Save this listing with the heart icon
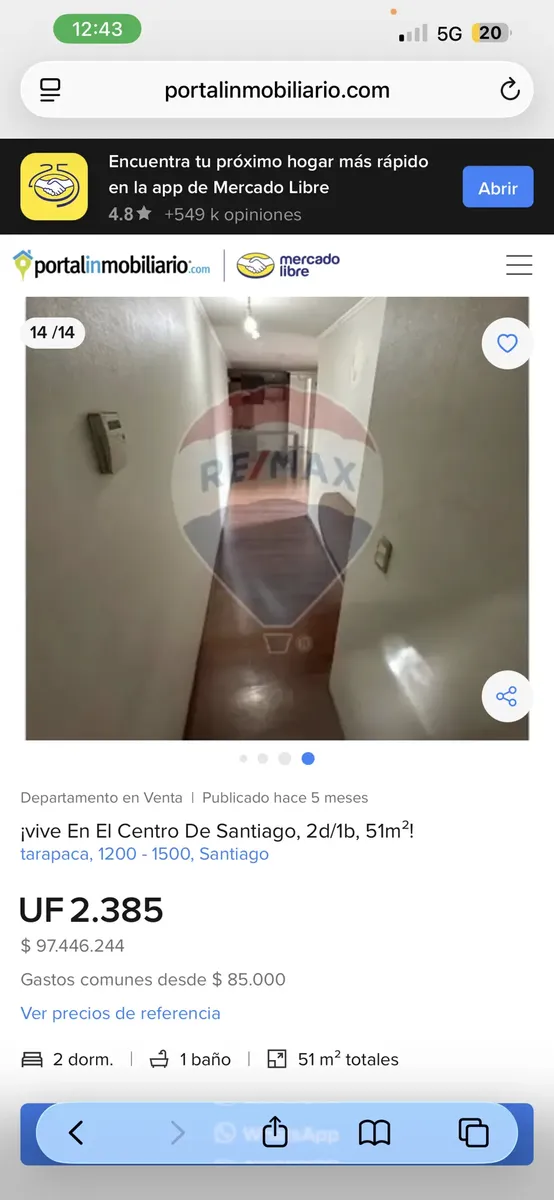This screenshot has width=554, height=1200. coord(507,344)
